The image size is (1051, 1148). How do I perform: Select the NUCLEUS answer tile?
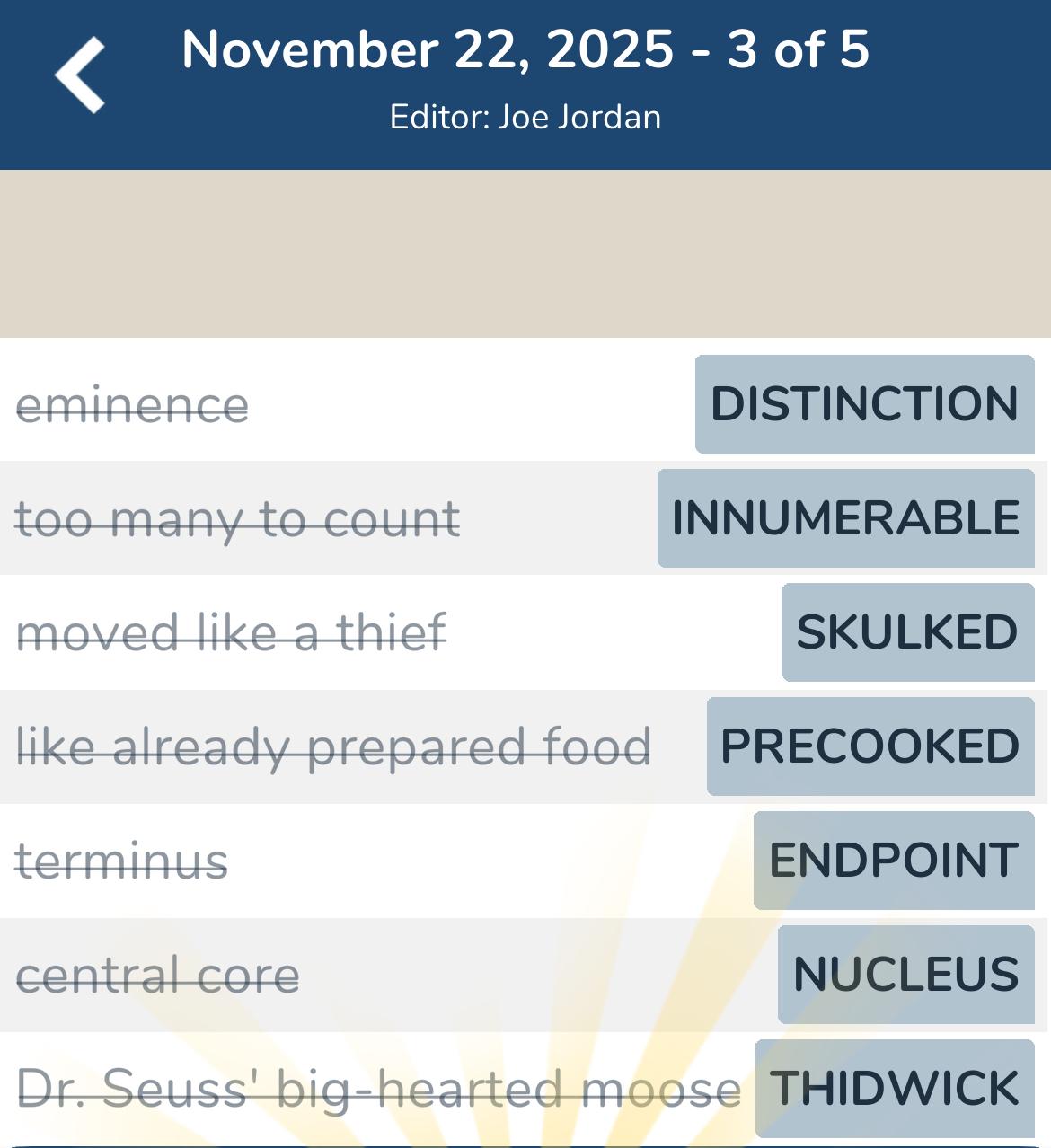pos(905,973)
